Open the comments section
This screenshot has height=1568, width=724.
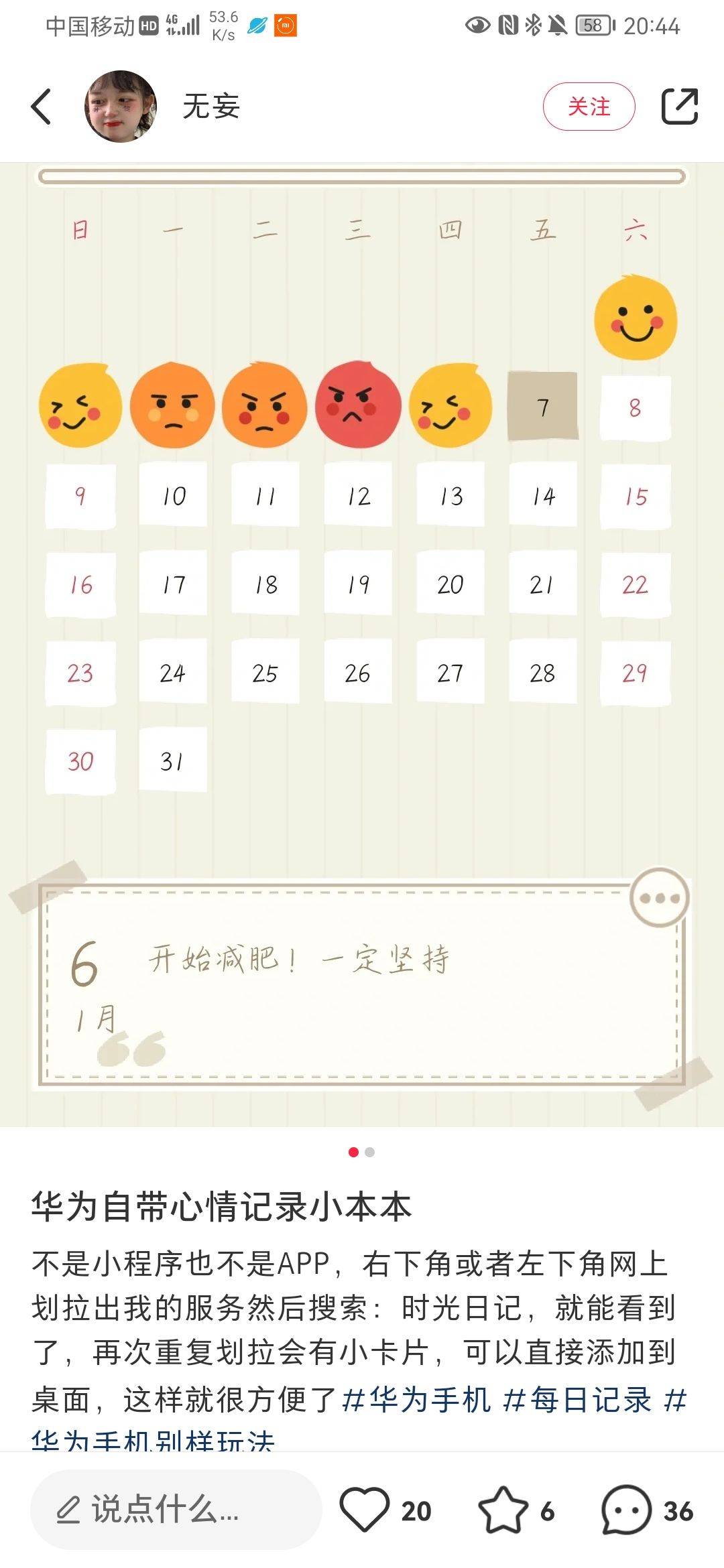[627, 1510]
